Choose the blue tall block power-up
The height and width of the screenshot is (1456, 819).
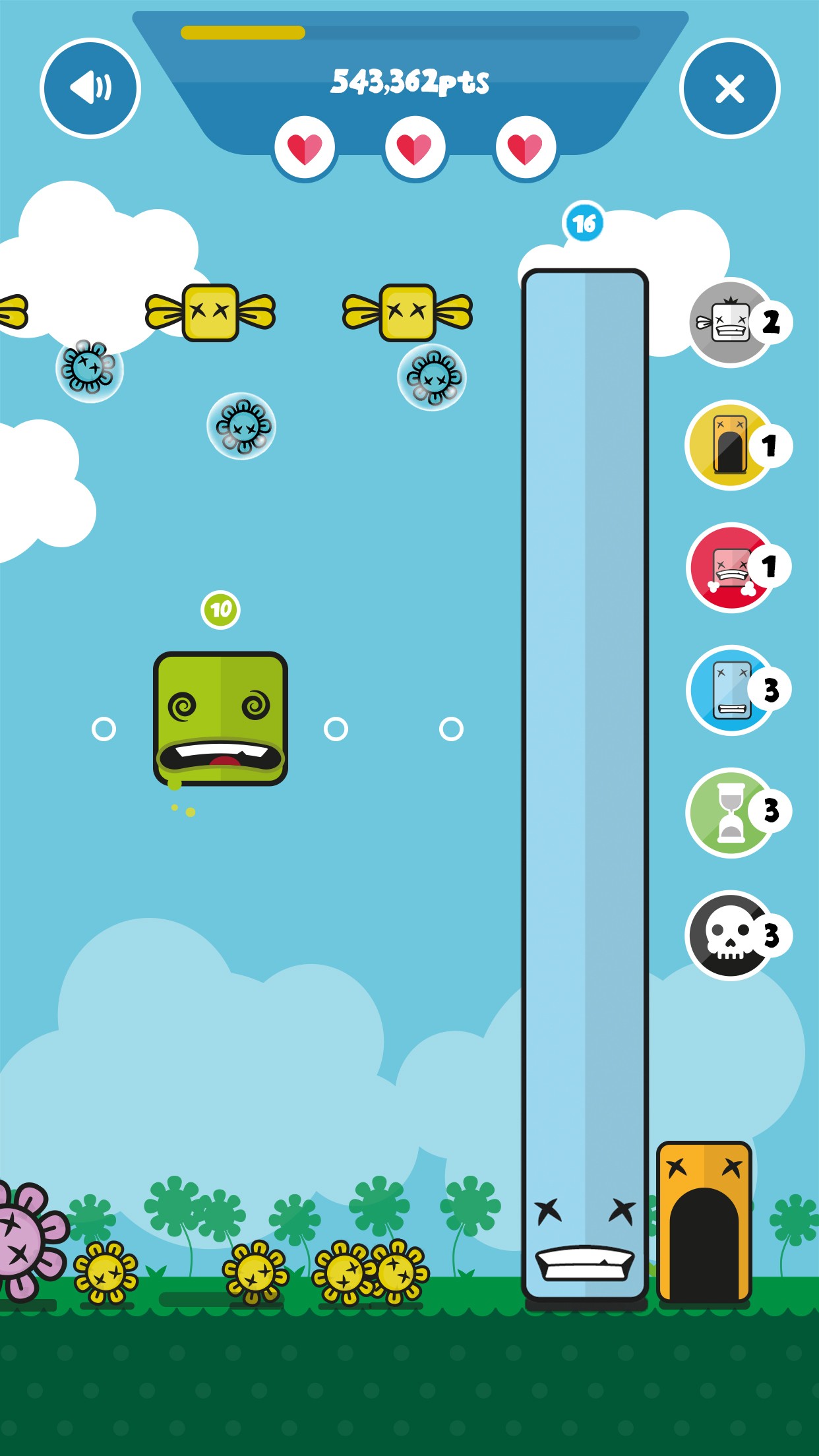click(x=730, y=690)
